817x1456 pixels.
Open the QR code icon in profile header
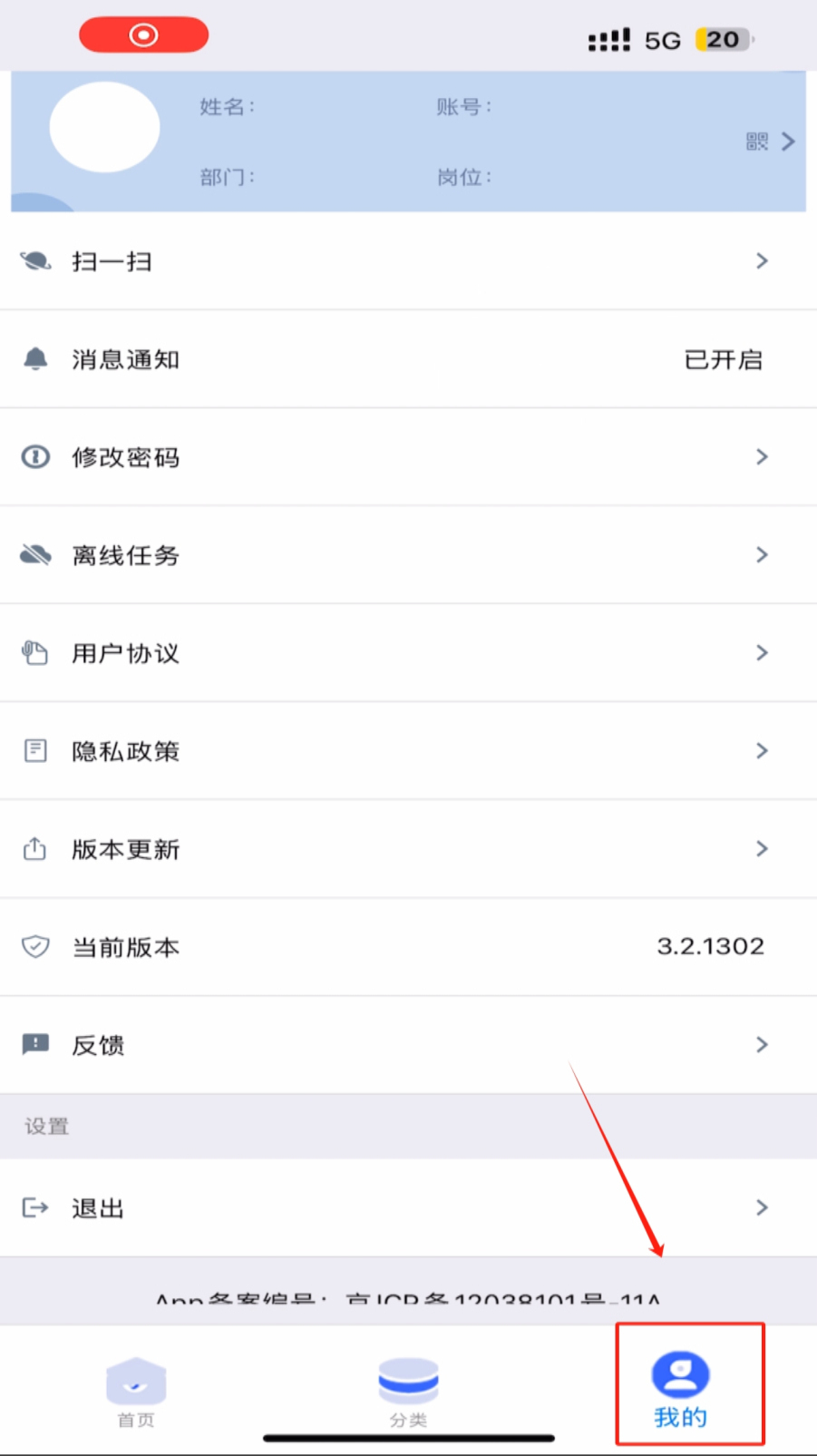tap(757, 142)
